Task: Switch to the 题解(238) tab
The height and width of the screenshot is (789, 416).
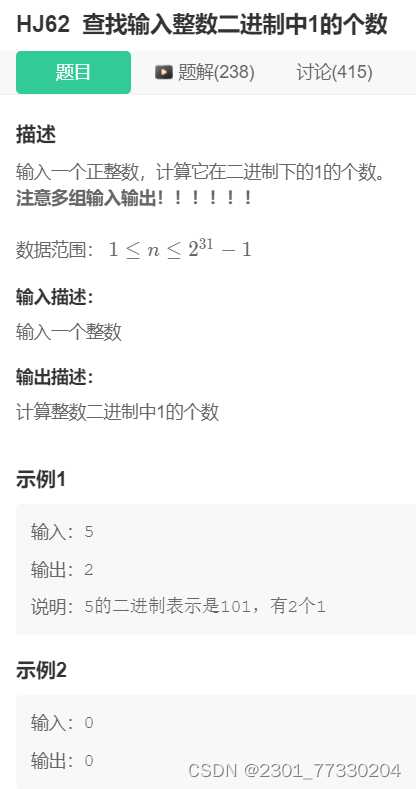Action: point(205,72)
